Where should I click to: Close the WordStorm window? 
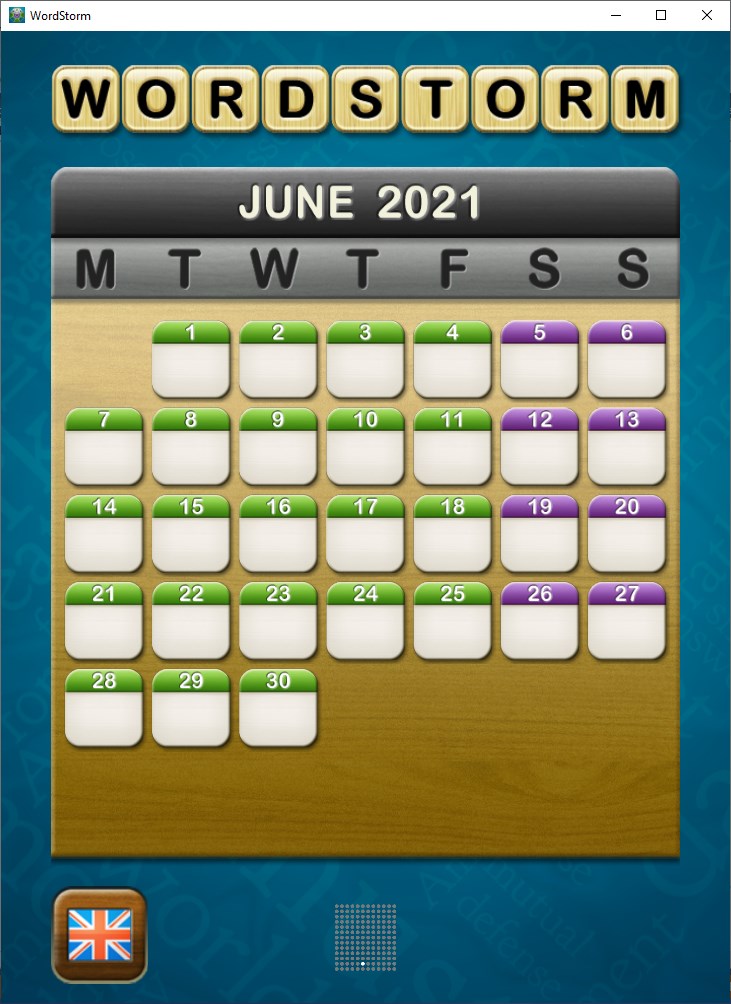tap(707, 15)
